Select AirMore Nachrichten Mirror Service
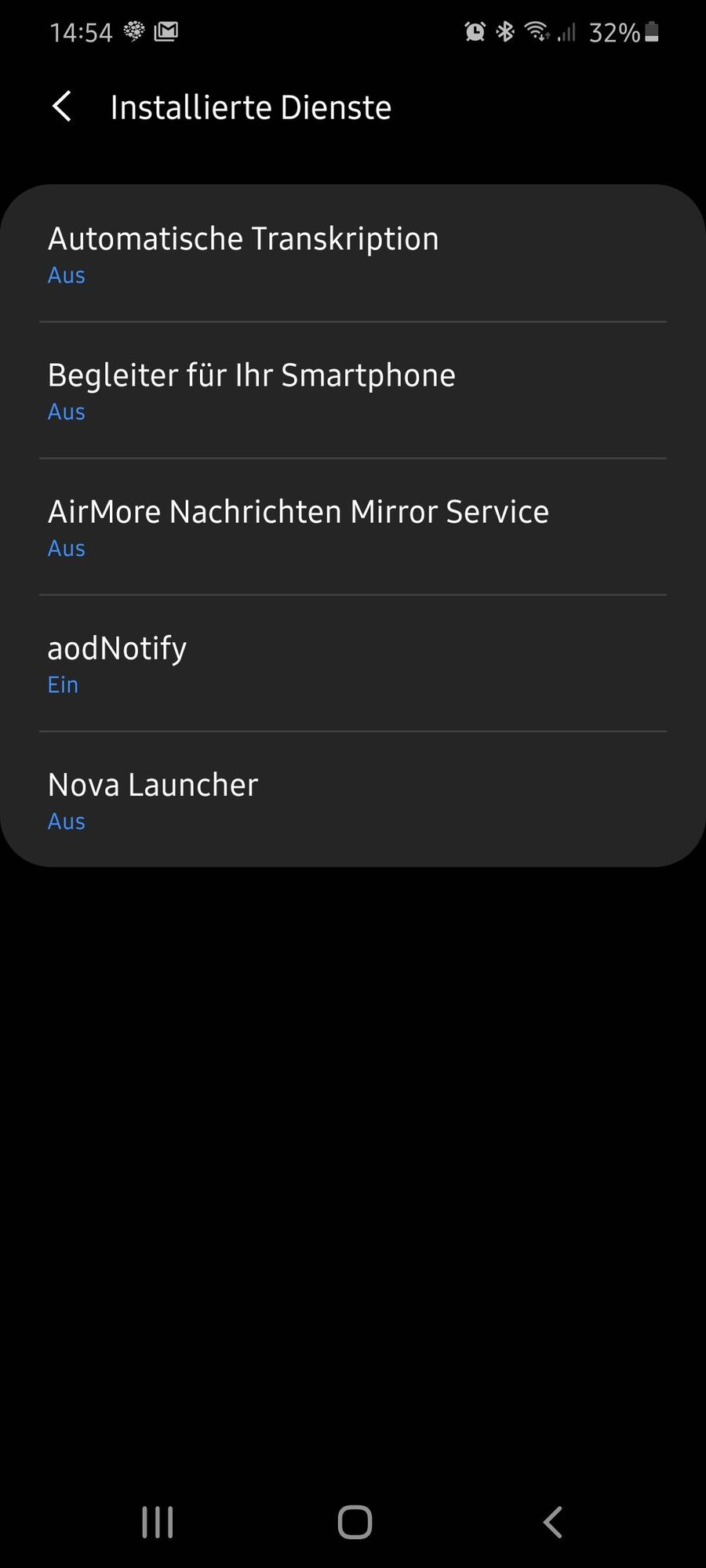Image resolution: width=706 pixels, height=1568 pixels. [353, 527]
